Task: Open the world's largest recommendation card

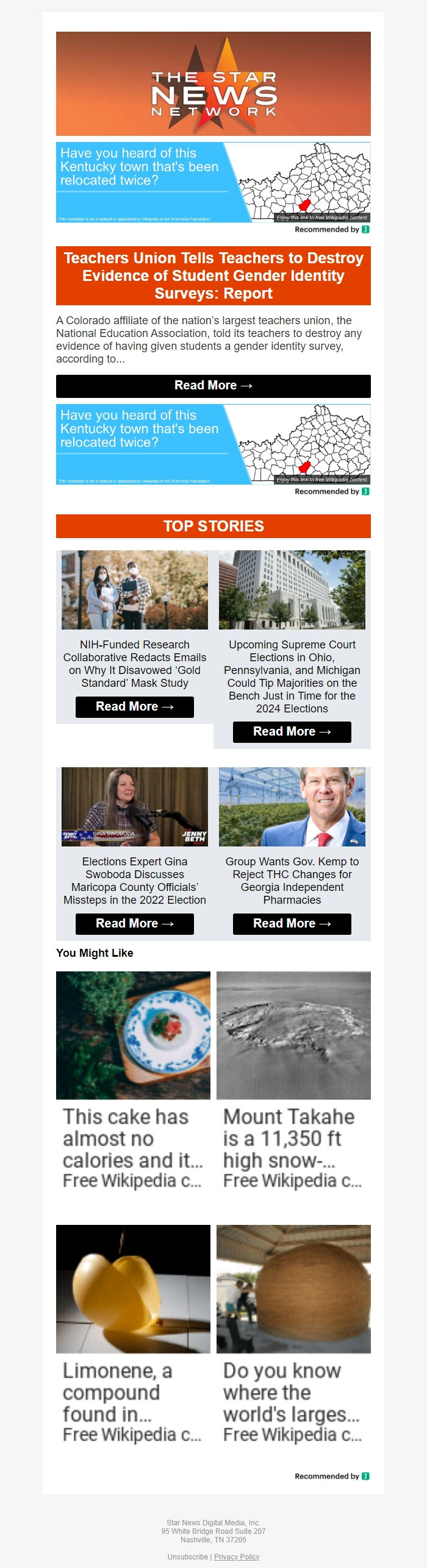Action: tap(293, 1333)
